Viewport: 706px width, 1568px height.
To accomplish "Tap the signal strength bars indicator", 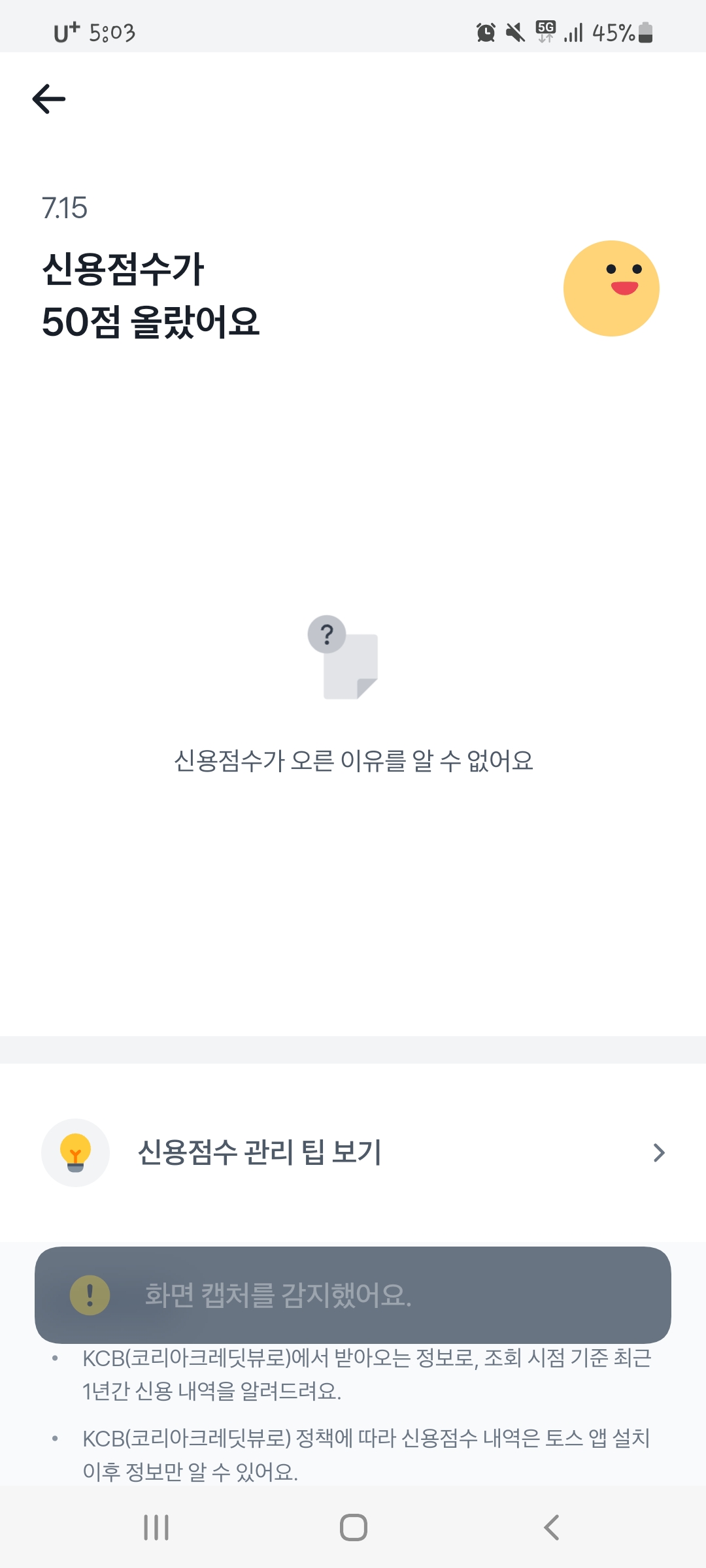I will click(x=573, y=31).
